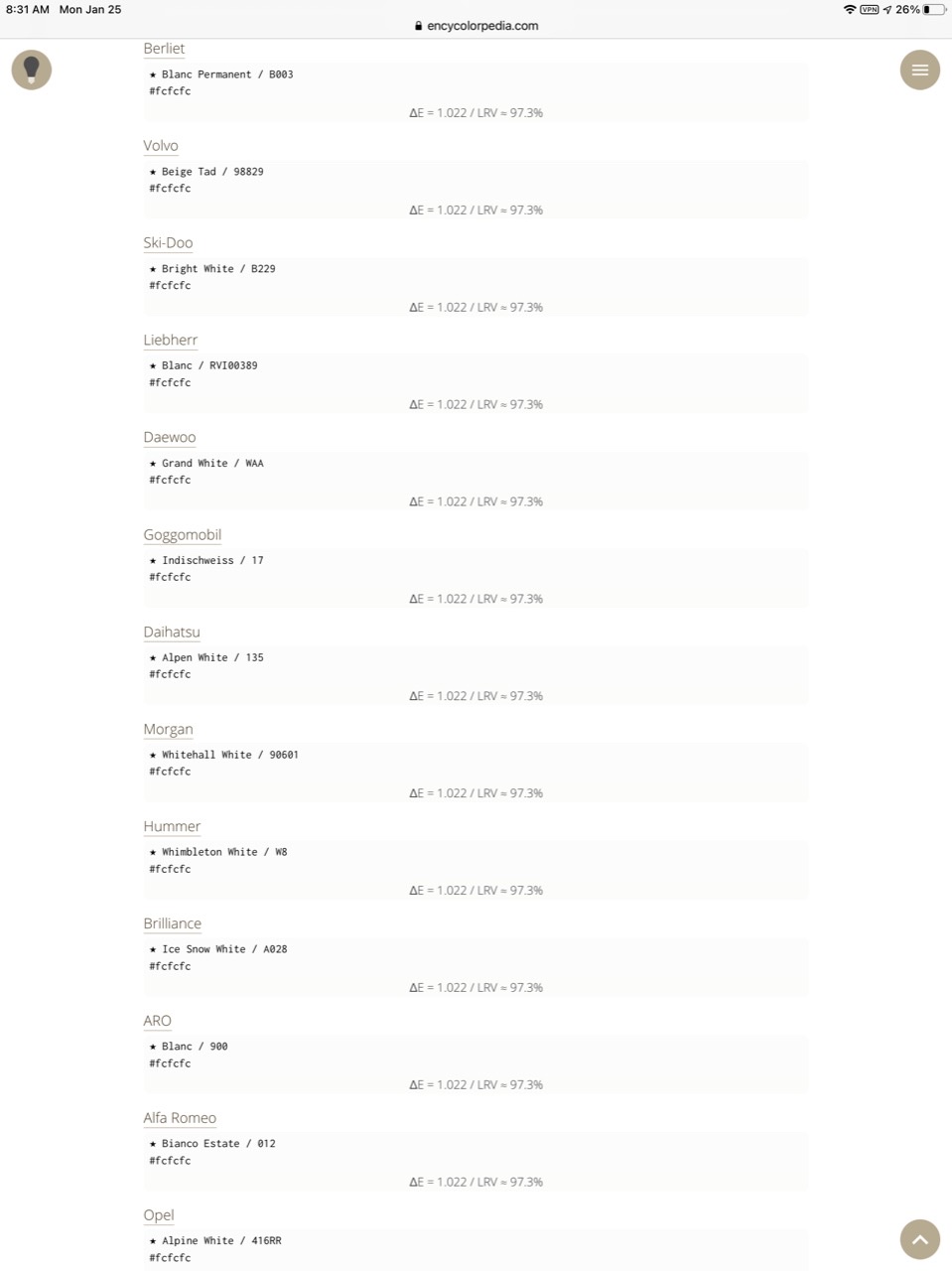
Task: Tap the encycolorpedia.com address bar
Action: point(476,26)
